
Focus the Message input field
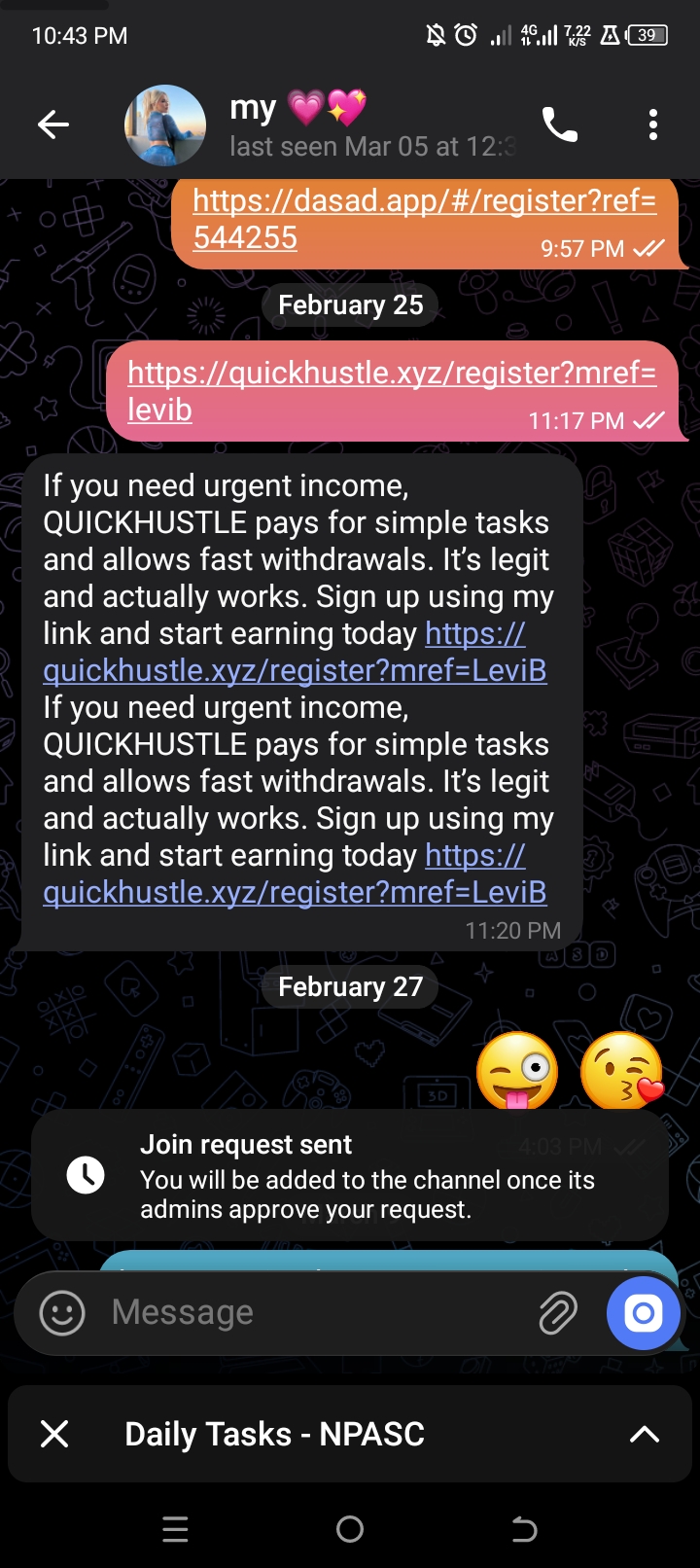click(x=311, y=1313)
